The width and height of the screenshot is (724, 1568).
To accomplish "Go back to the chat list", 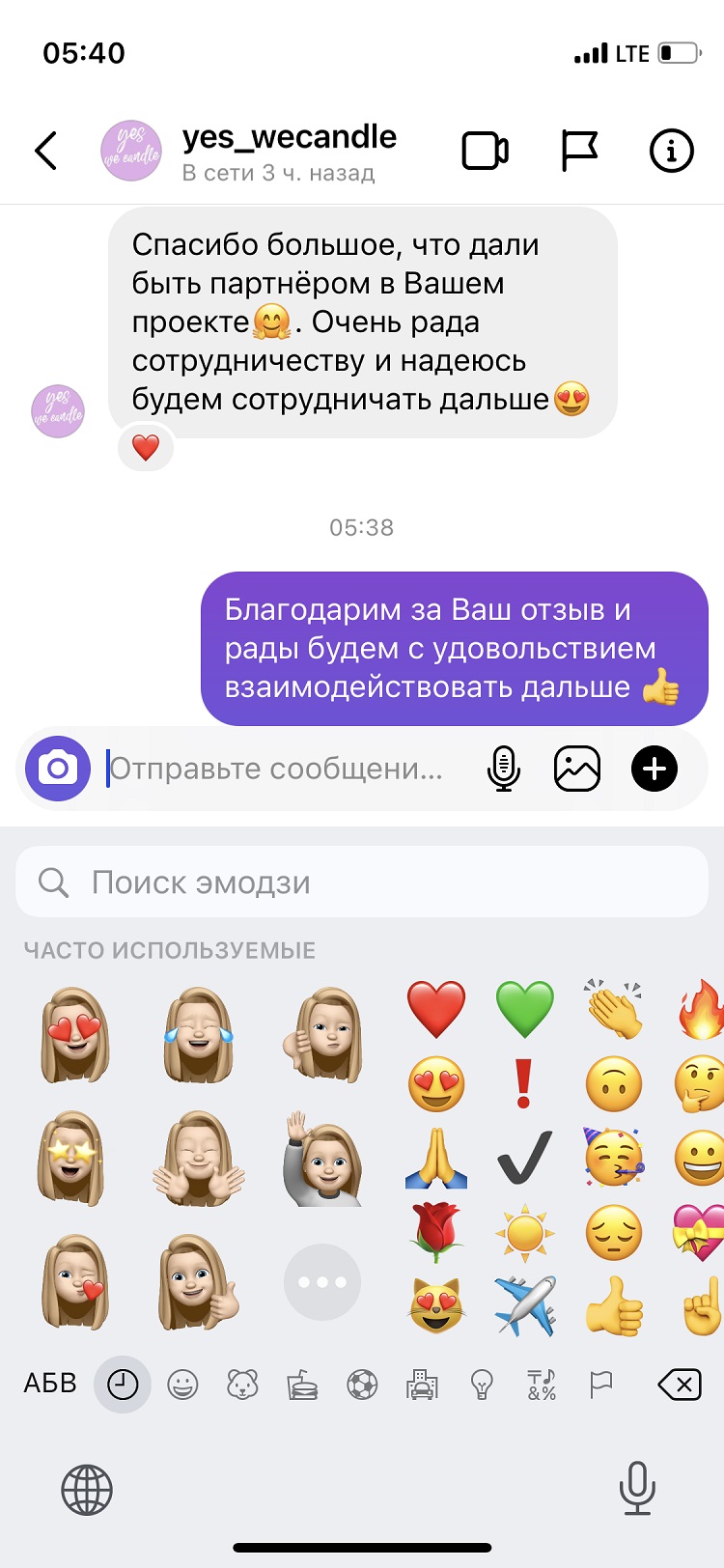I will pos(45,152).
